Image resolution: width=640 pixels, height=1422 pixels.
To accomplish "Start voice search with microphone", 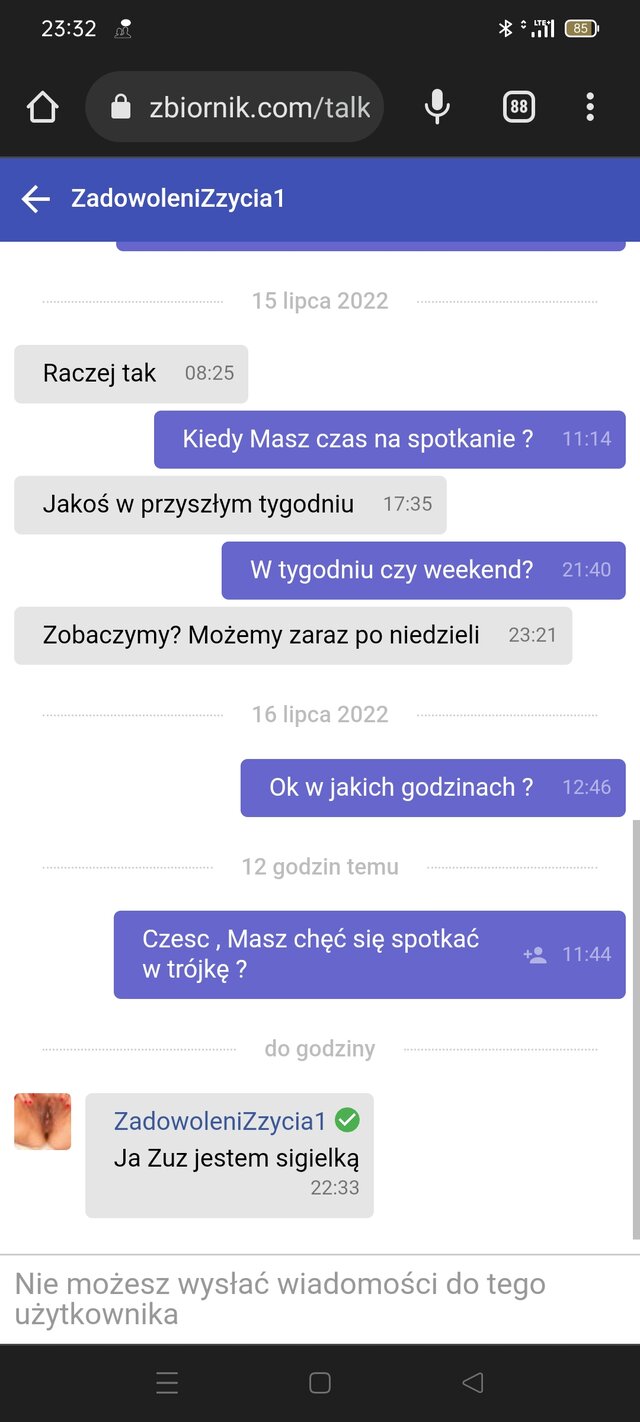I will click(437, 107).
